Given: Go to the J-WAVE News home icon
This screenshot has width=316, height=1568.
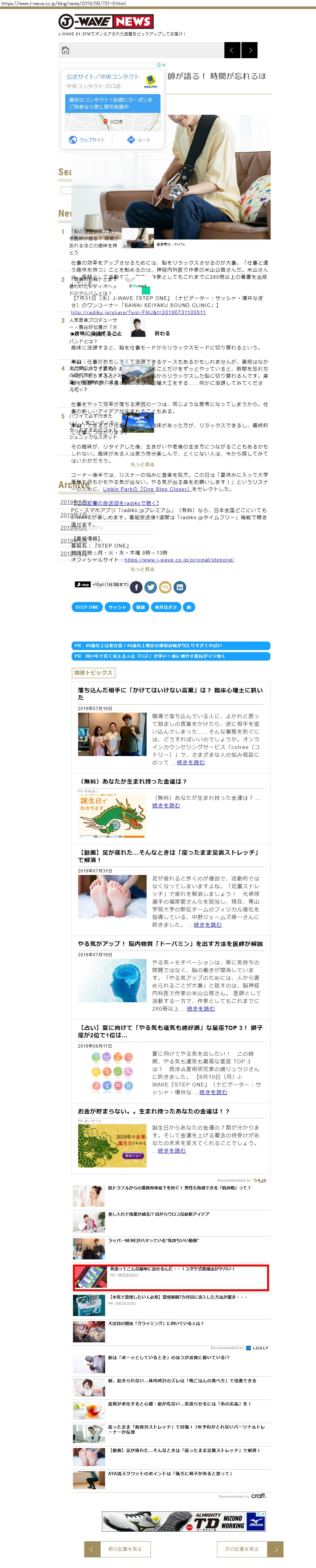Looking at the screenshot, I should coord(66,50).
